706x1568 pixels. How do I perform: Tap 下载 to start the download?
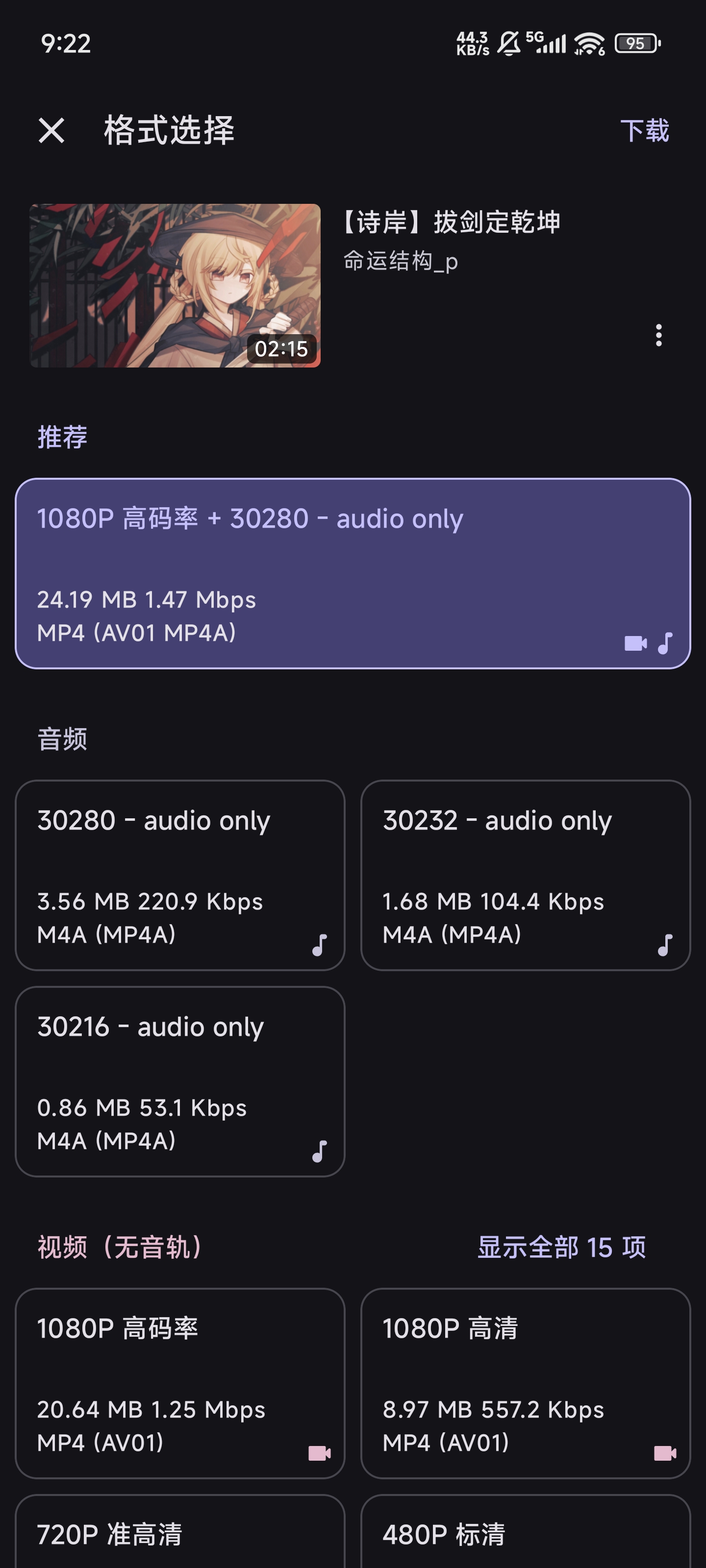click(645, 131)
